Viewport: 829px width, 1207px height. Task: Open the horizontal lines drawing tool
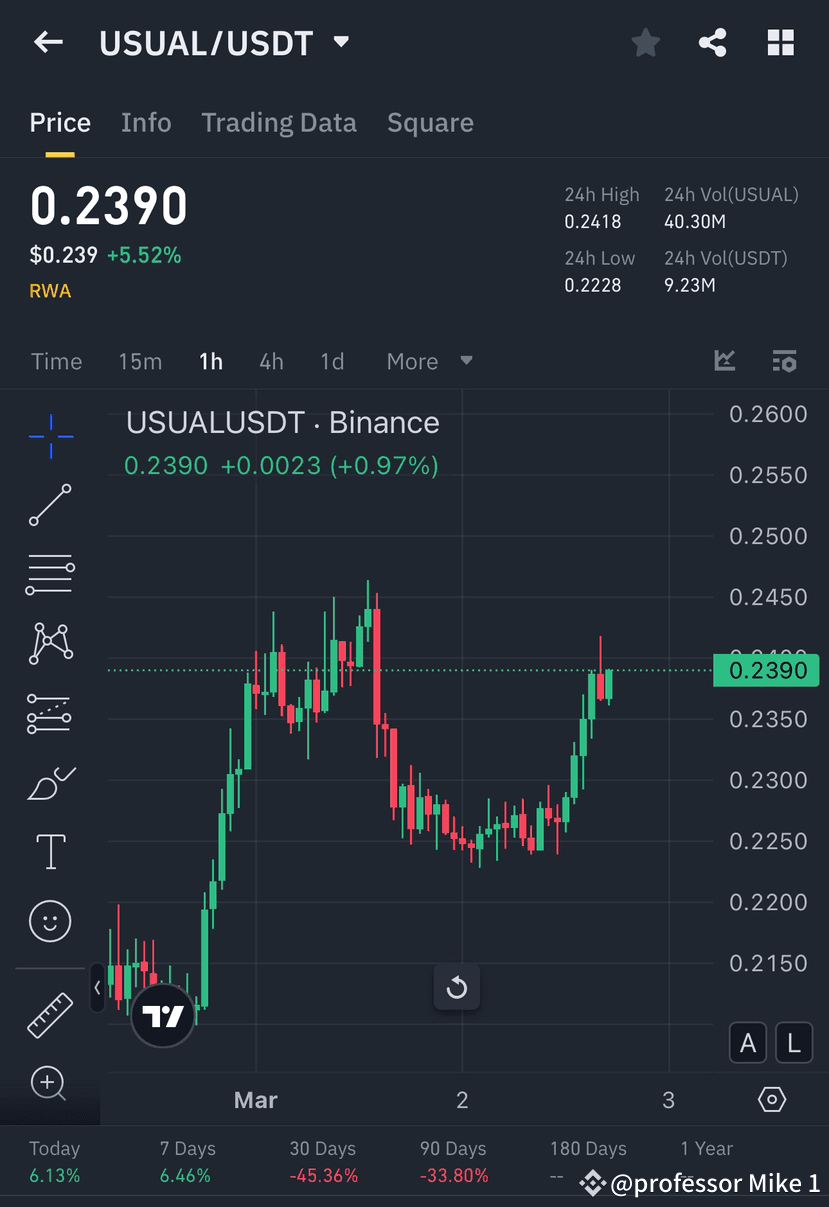tap(50, 574)
